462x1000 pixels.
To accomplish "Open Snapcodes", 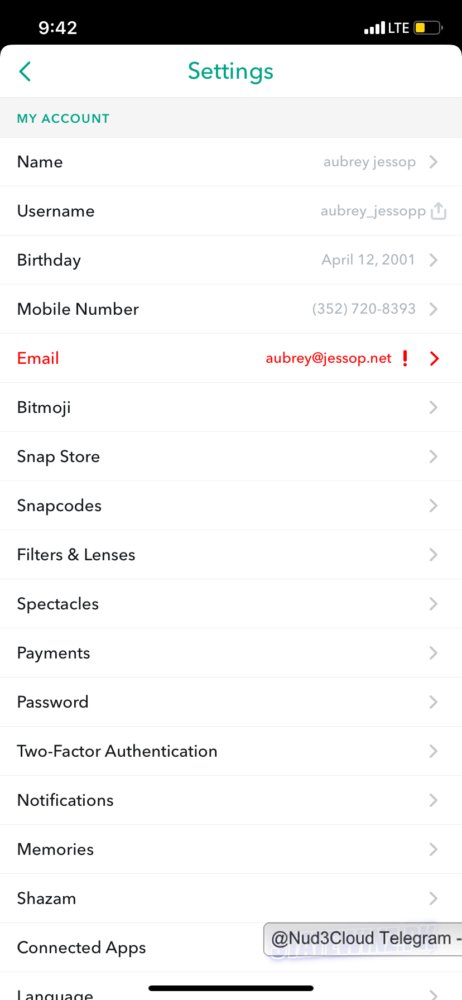I will click(x=231, y=506).
